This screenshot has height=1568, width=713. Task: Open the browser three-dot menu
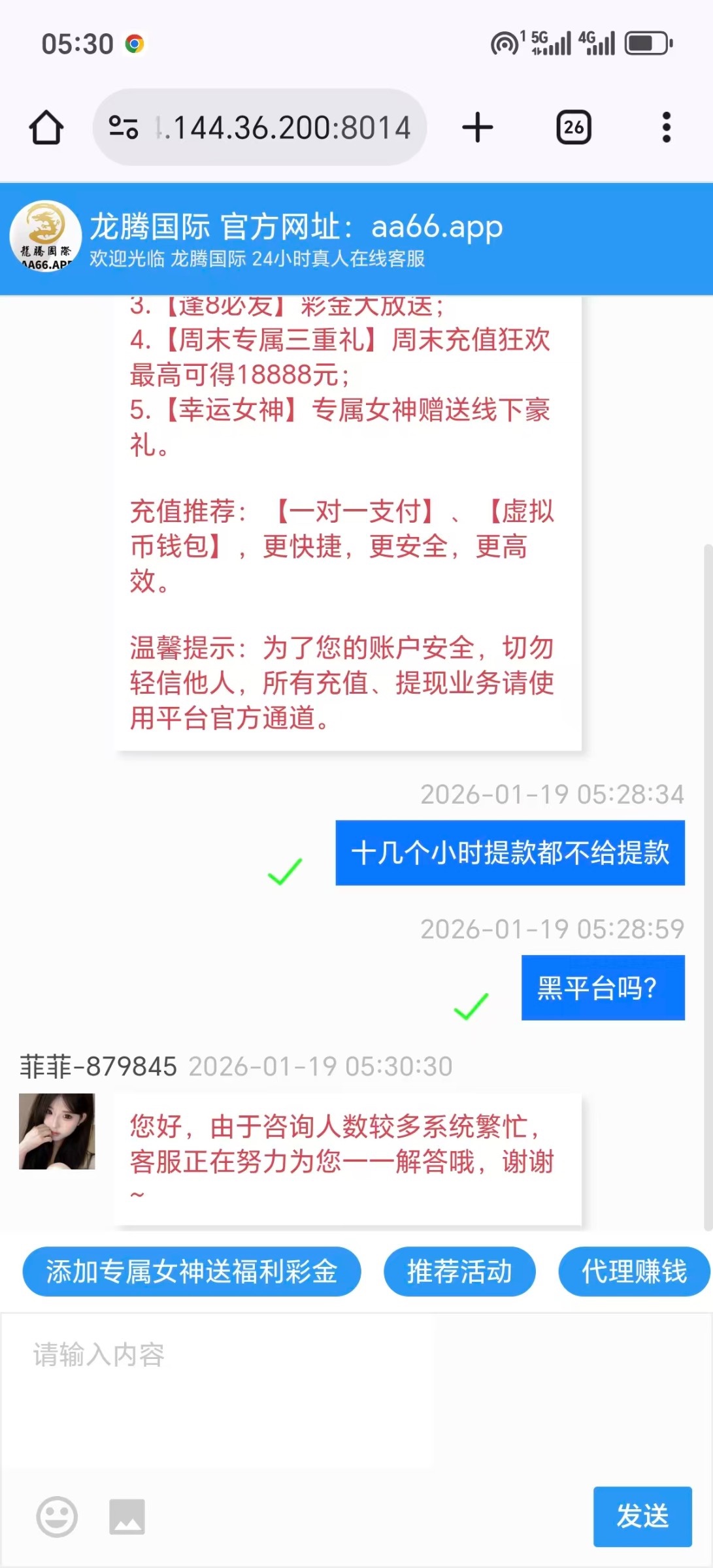coord(665,126)
